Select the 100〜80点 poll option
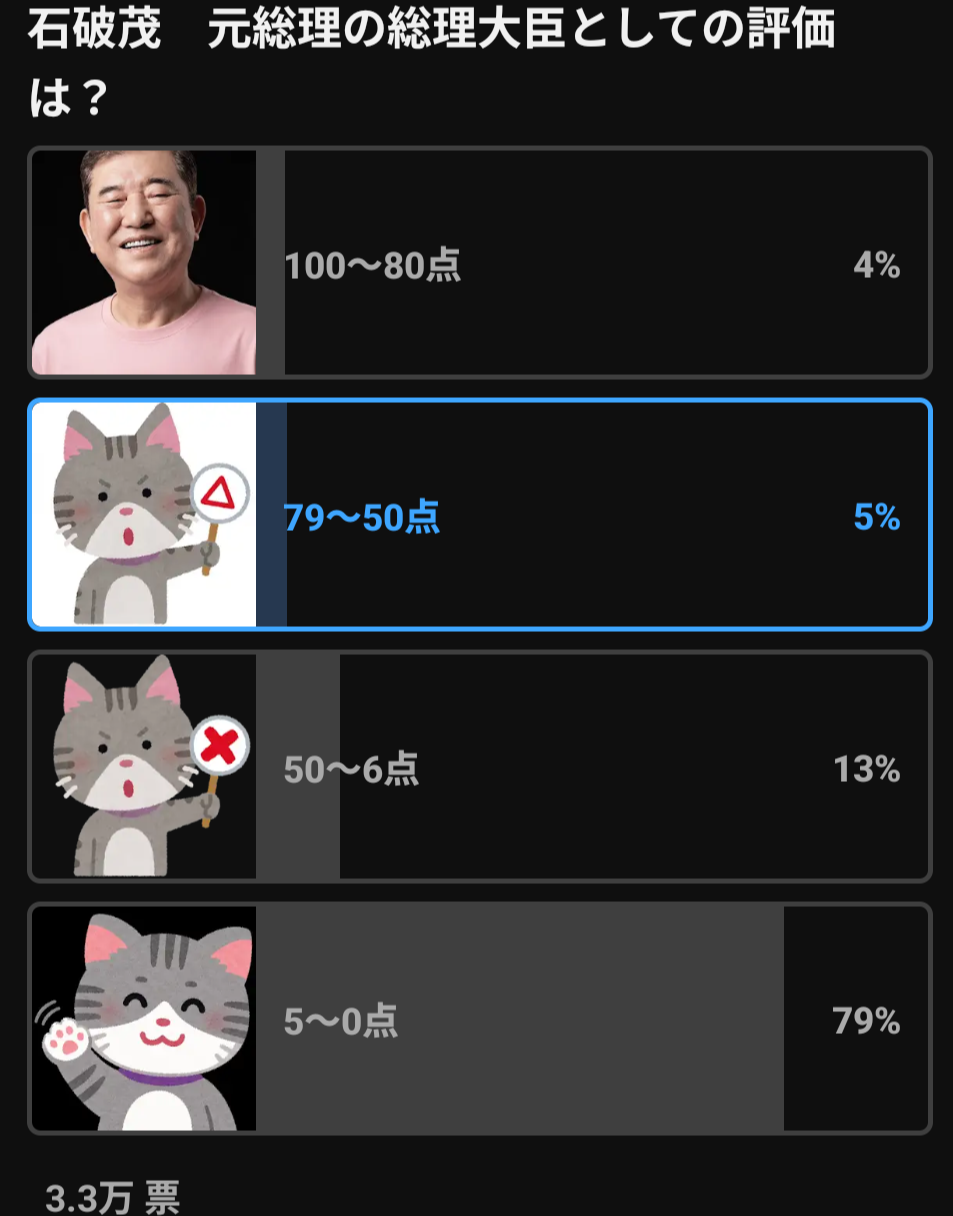 coord(480,263)
